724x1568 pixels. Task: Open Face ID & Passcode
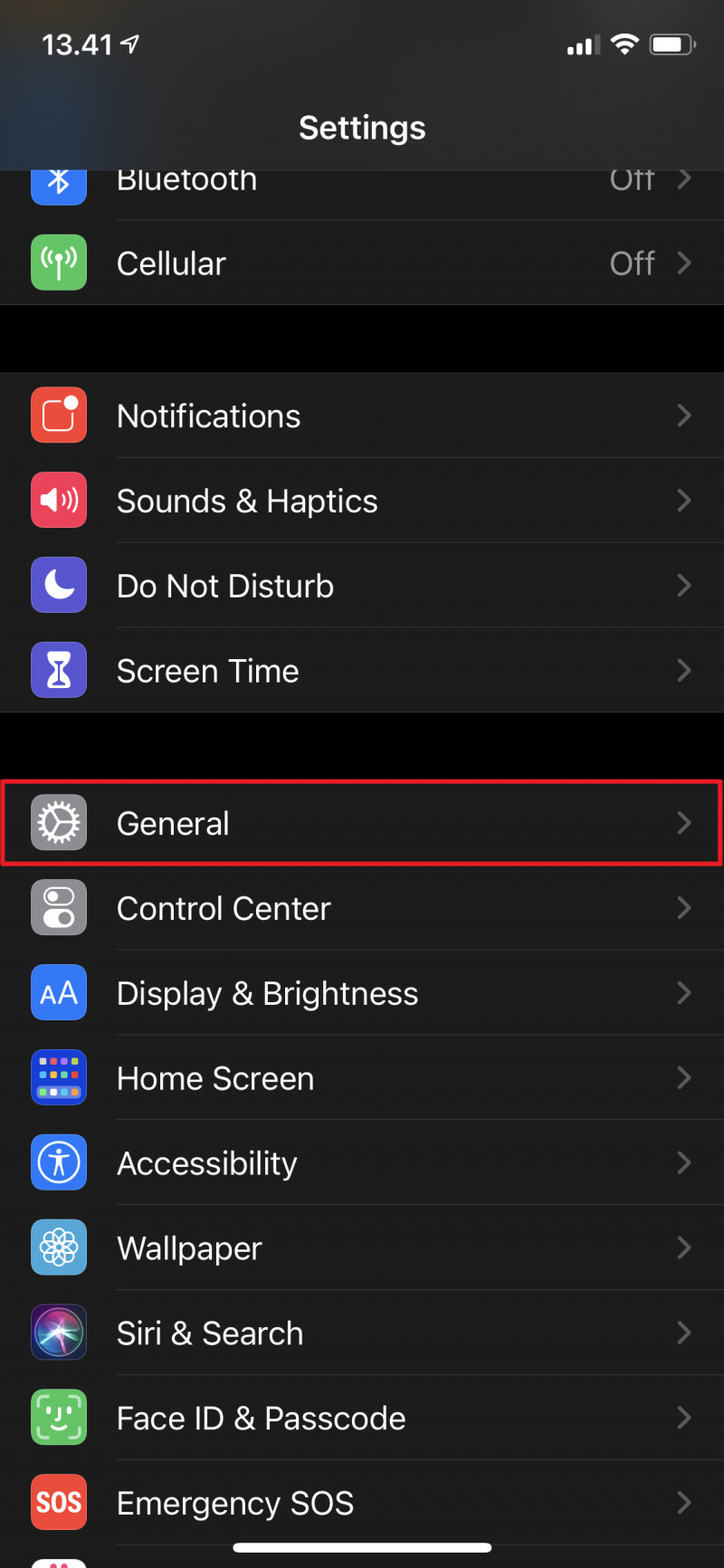coord(362,1418)
